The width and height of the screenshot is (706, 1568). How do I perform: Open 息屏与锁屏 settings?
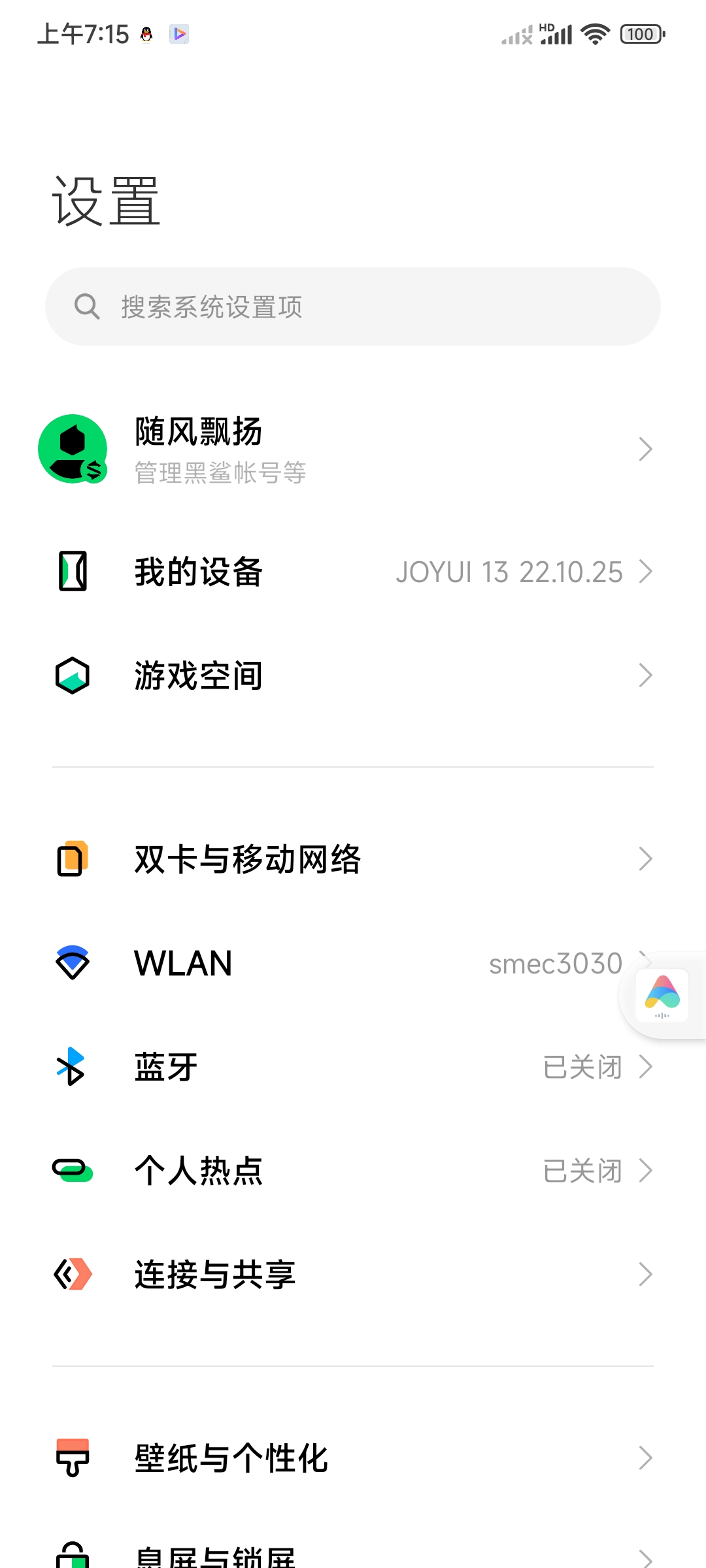[353, 1554]
